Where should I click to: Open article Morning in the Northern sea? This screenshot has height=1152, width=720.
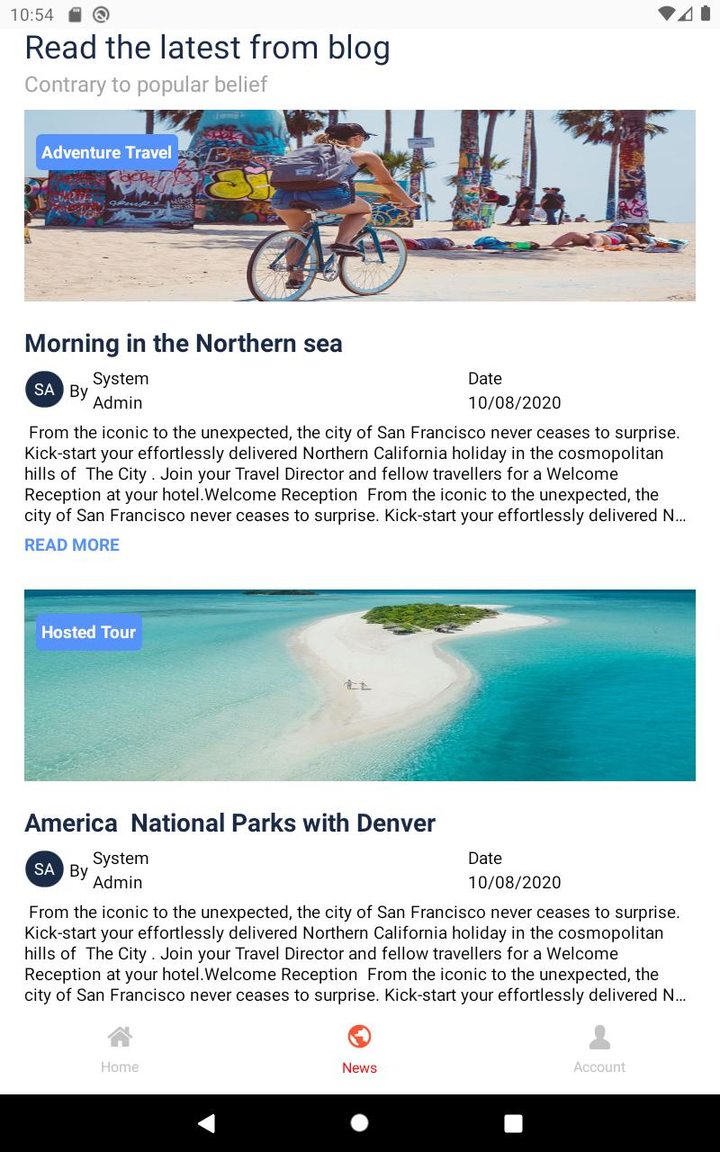[x=183, y=343]
